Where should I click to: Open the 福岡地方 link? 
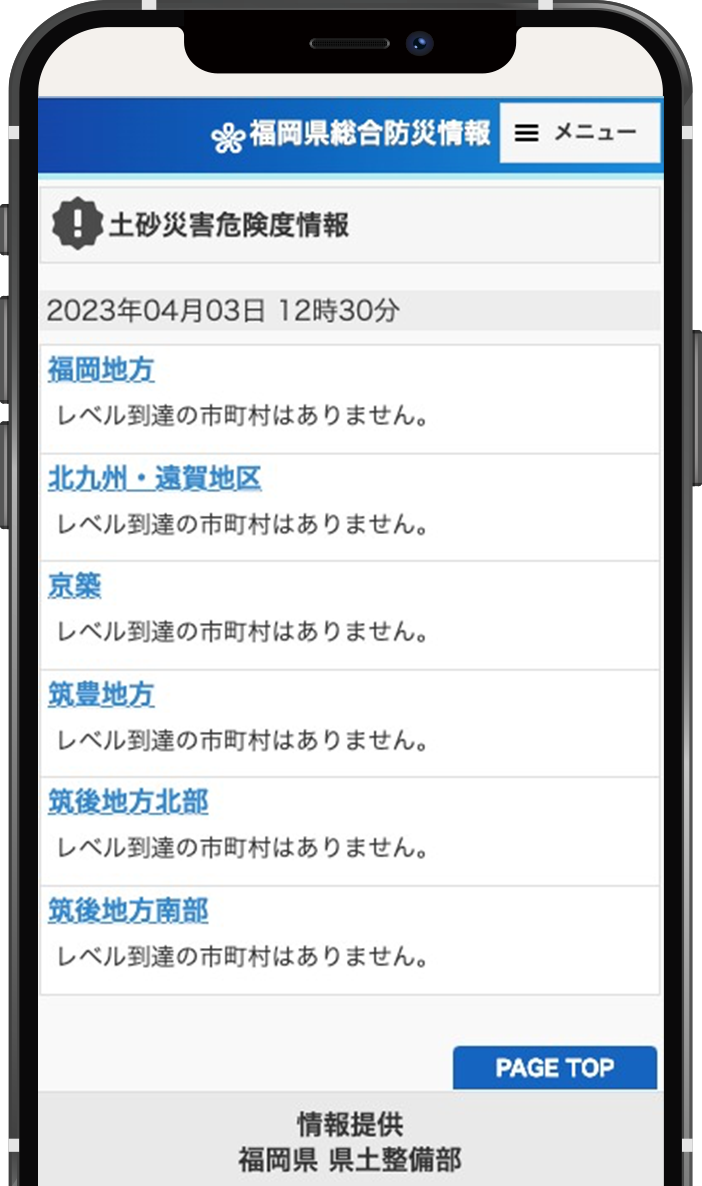pyautogui.click(x=101, y=370)
